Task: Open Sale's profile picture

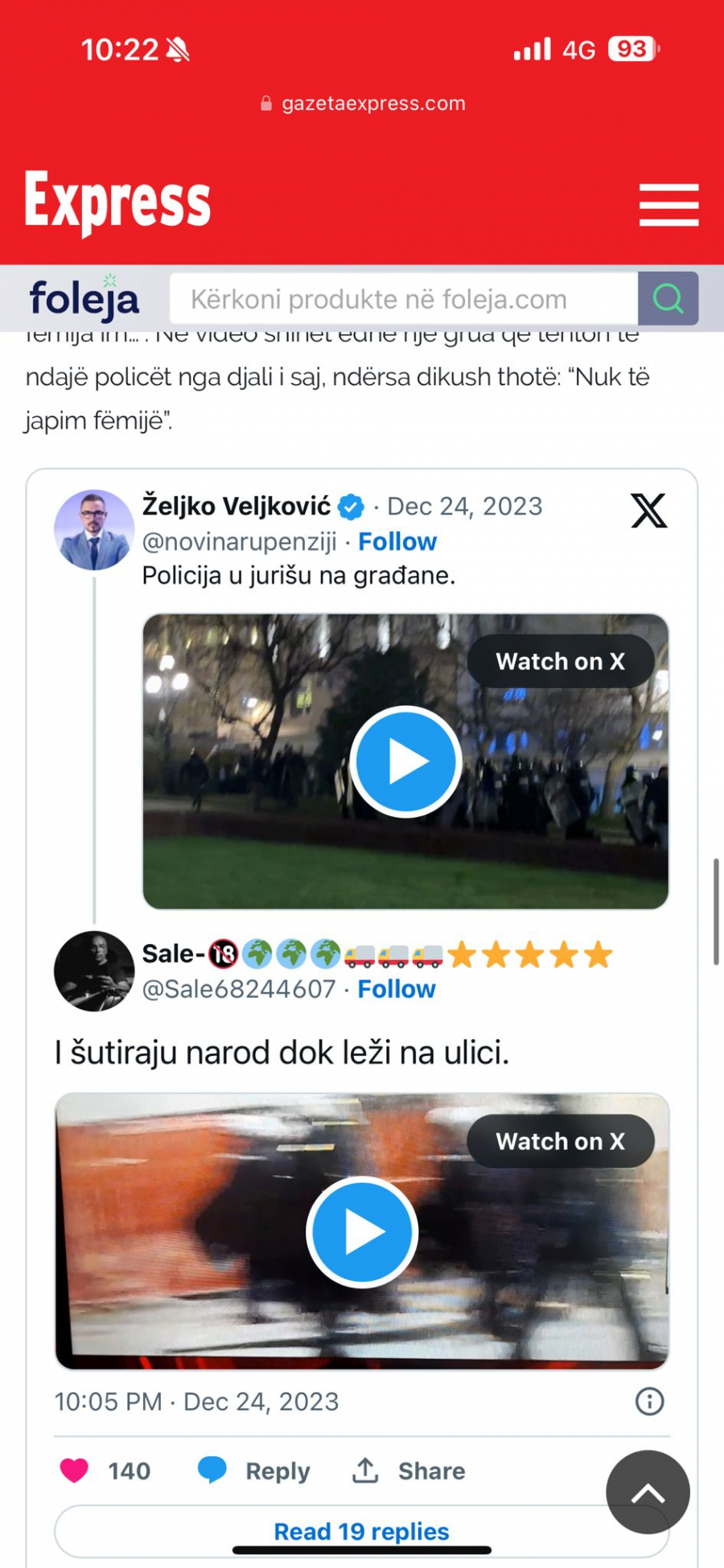Action: pos(94,971)
